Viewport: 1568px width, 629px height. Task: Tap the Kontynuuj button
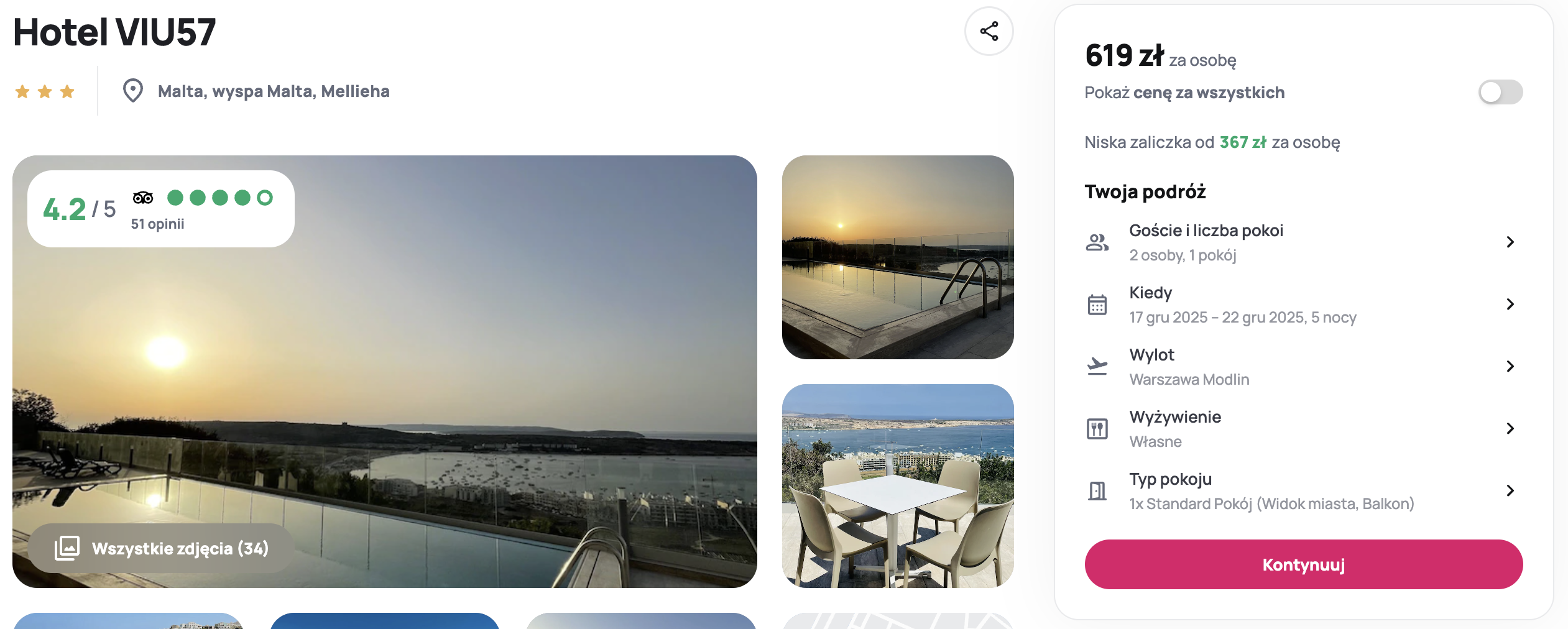1303,564
